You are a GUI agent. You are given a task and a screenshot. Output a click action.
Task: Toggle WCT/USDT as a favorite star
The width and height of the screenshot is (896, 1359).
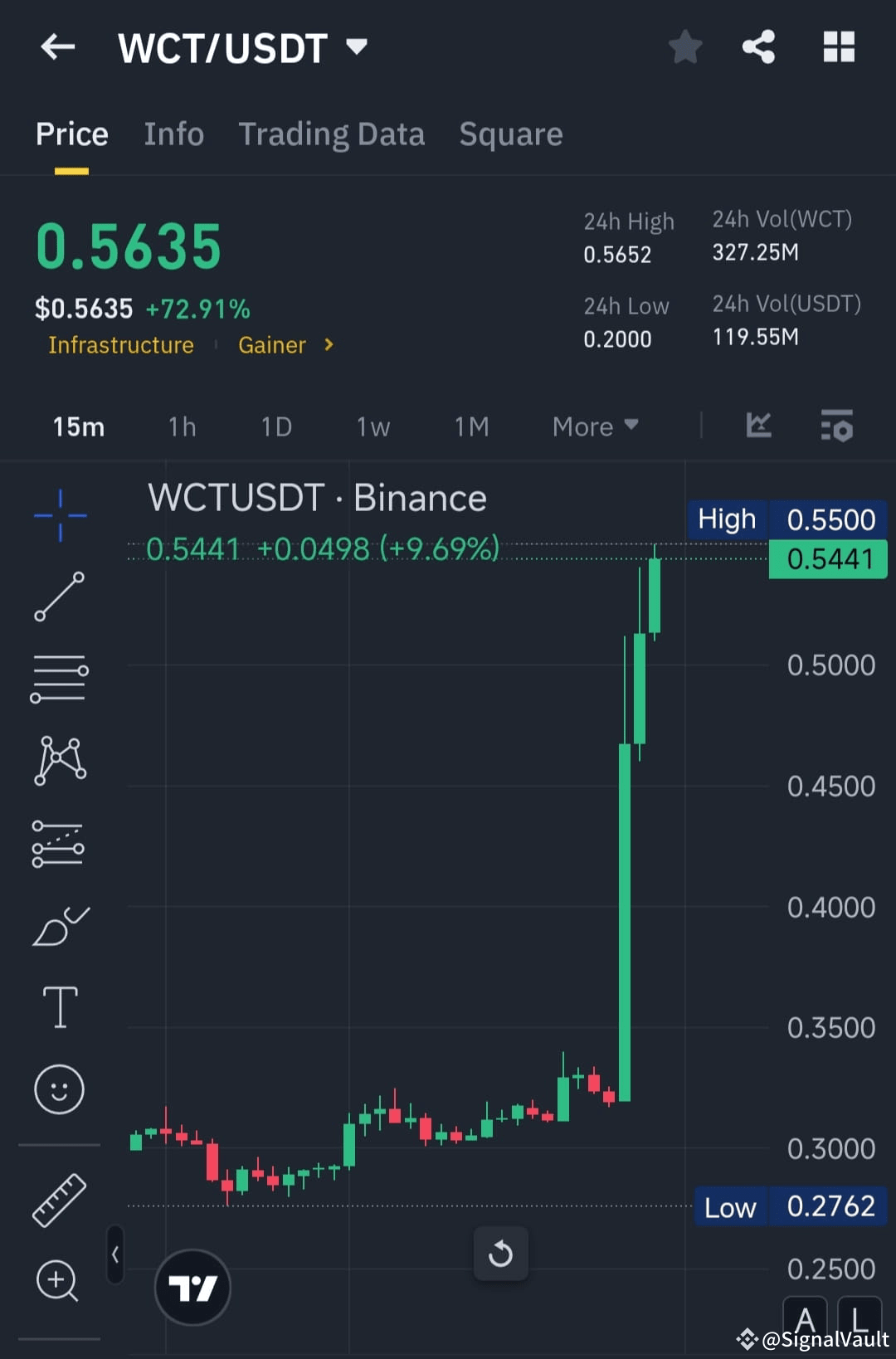[685, 46]
